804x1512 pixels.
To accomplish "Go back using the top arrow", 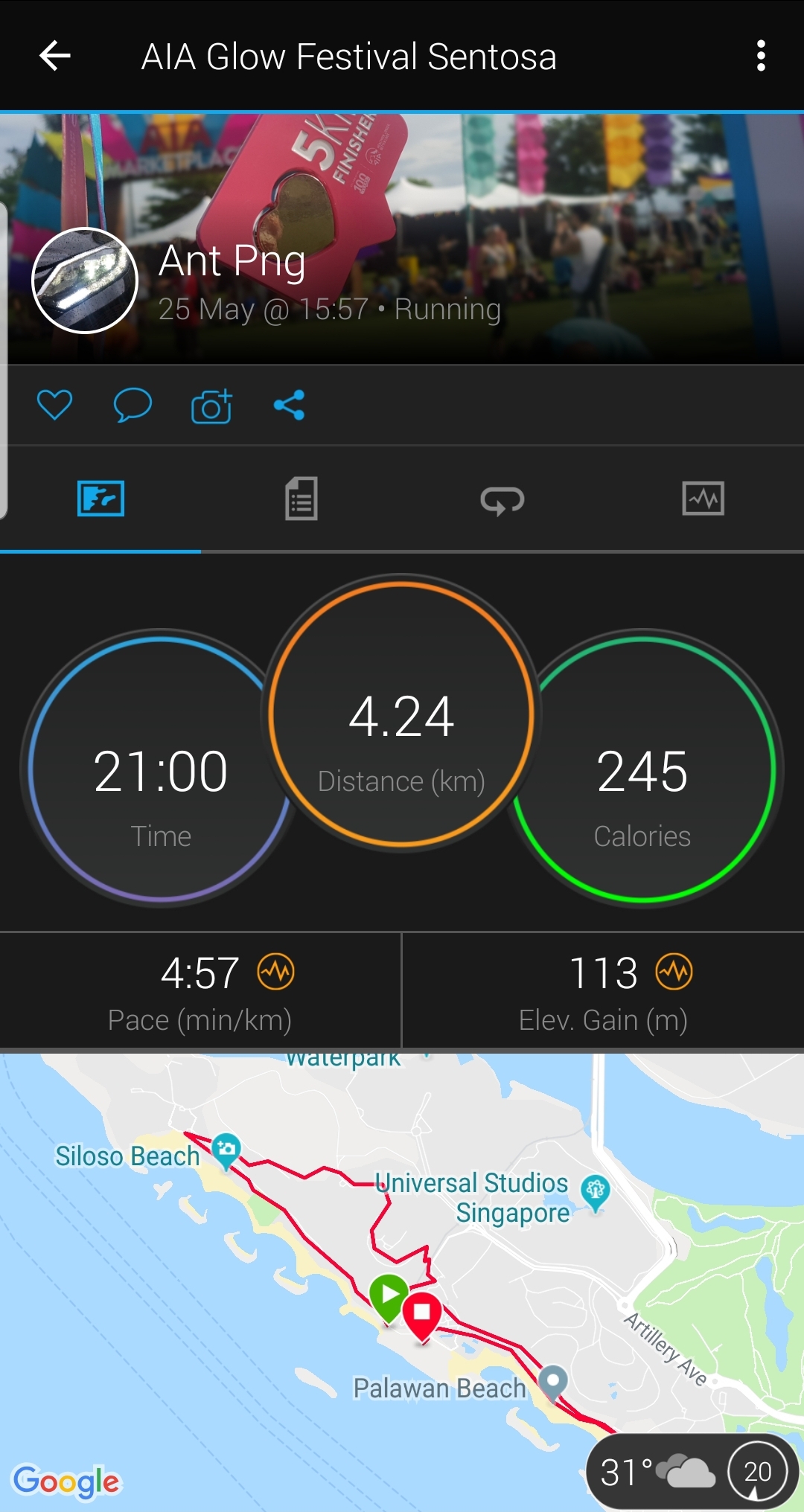I will point(55,56).
